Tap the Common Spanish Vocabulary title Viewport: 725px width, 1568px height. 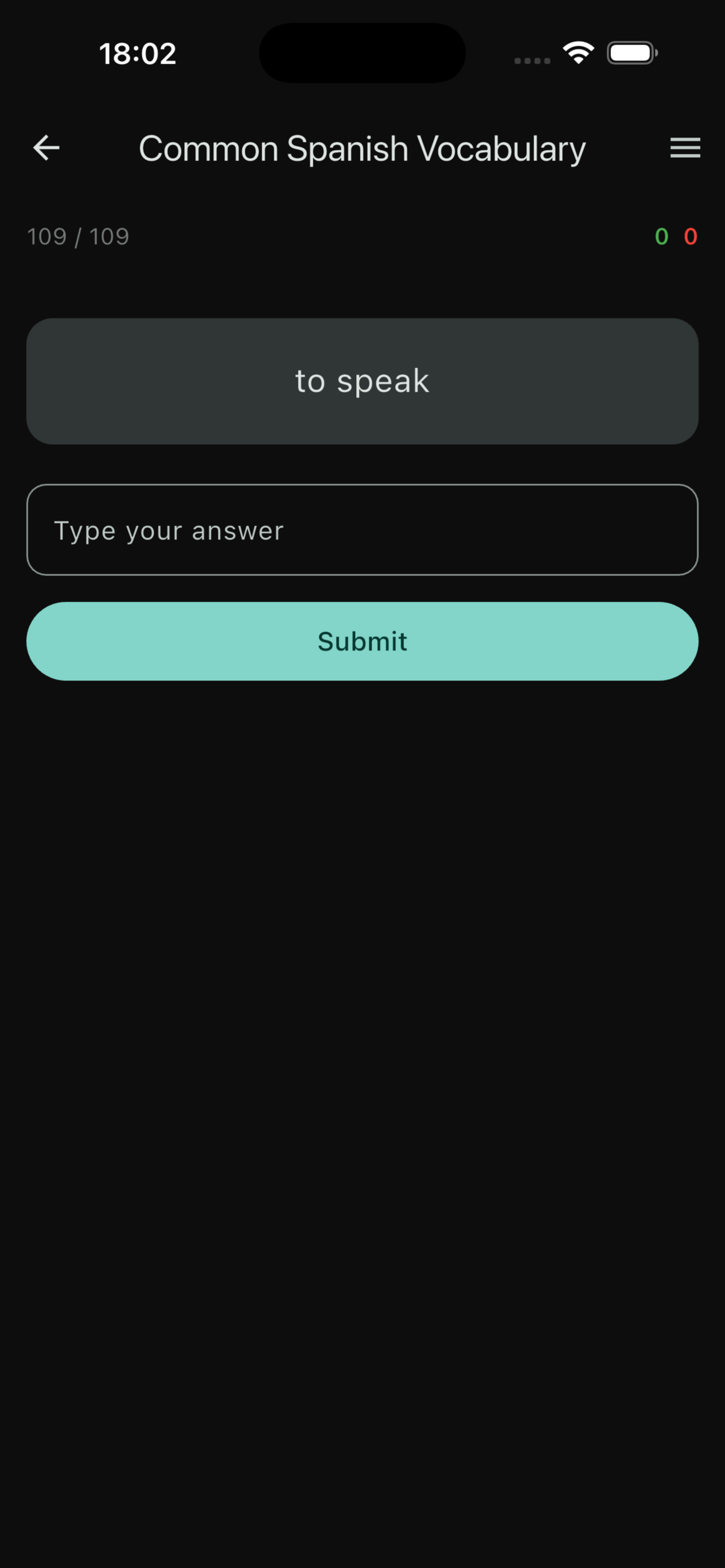coord(362,148)
